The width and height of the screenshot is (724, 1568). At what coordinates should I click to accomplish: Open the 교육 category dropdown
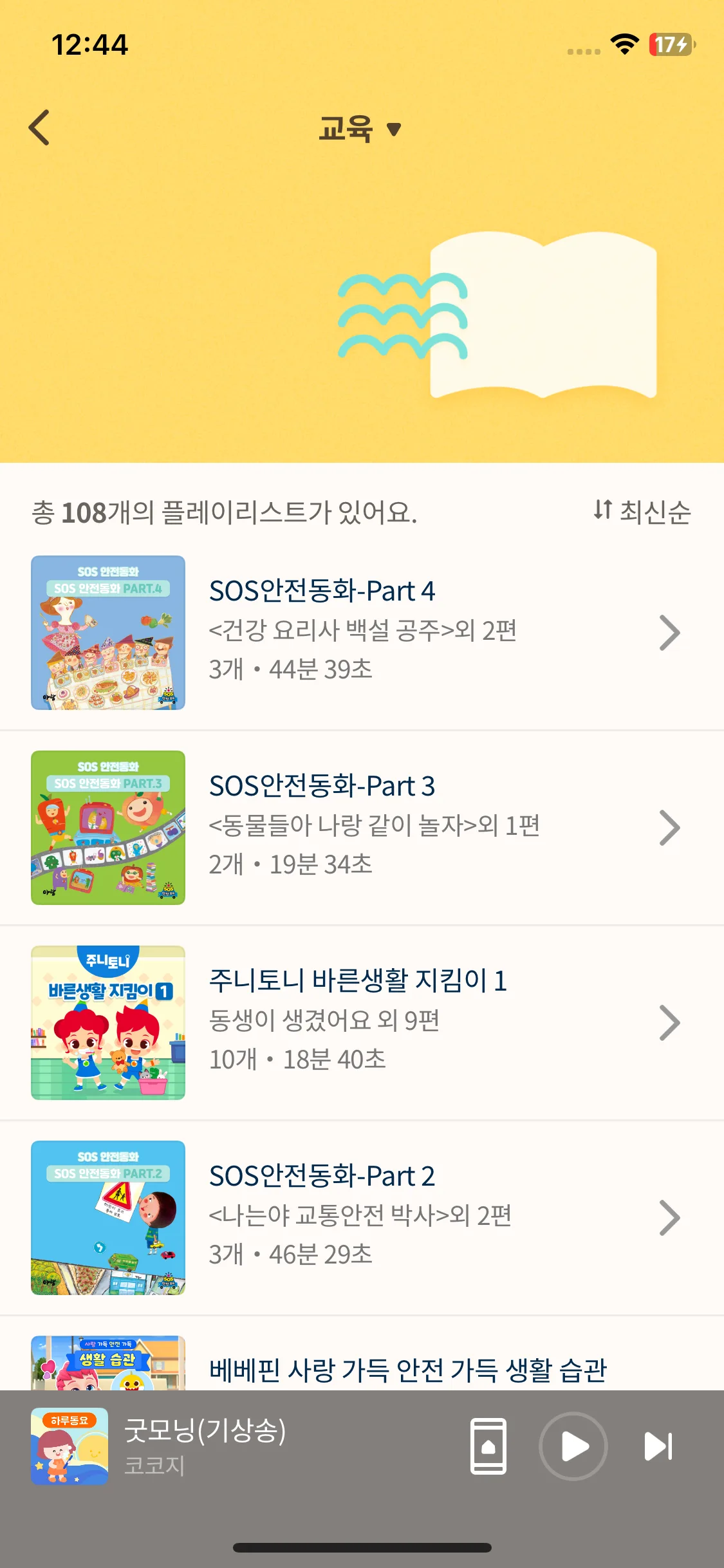[360, 129]
